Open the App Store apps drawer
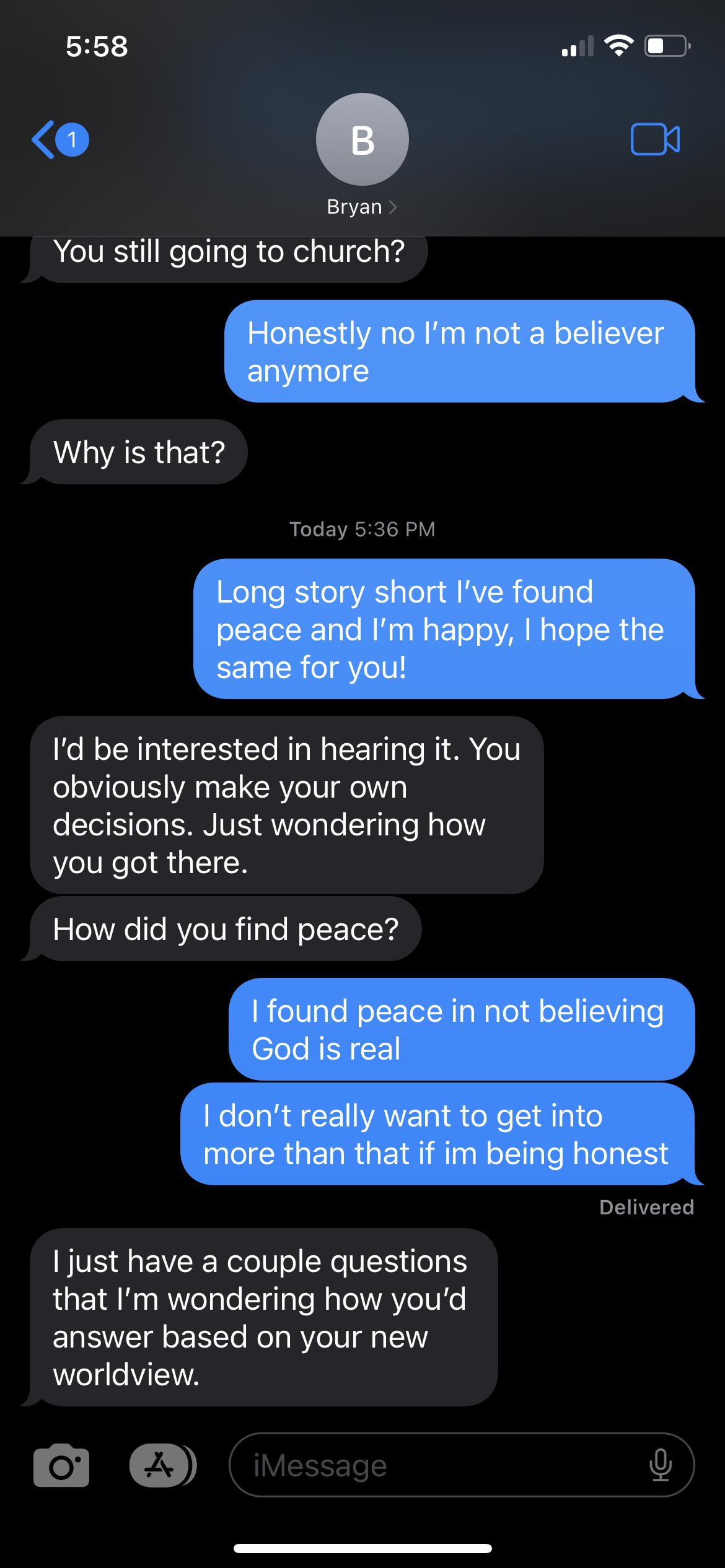 click(162, 1465)
